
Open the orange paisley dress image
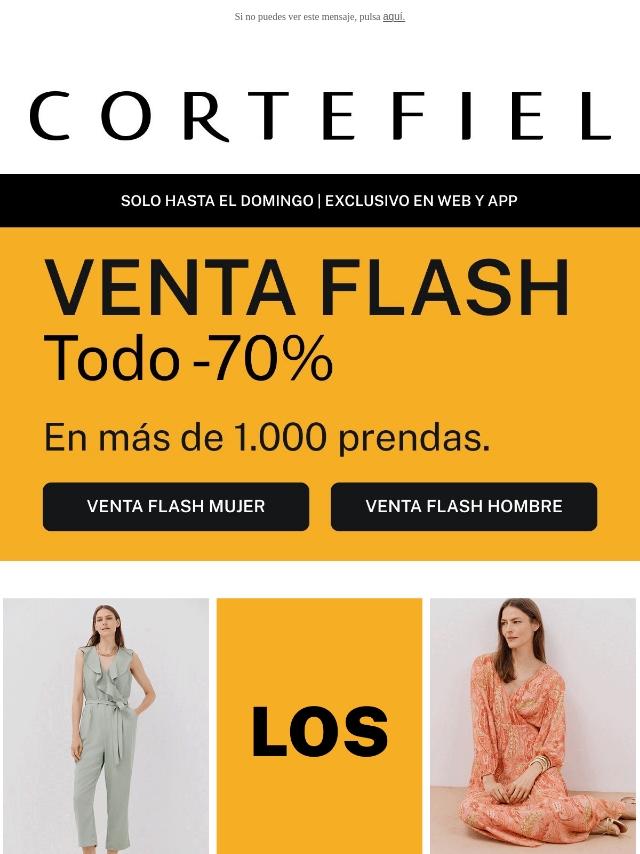tap(533, 725)
